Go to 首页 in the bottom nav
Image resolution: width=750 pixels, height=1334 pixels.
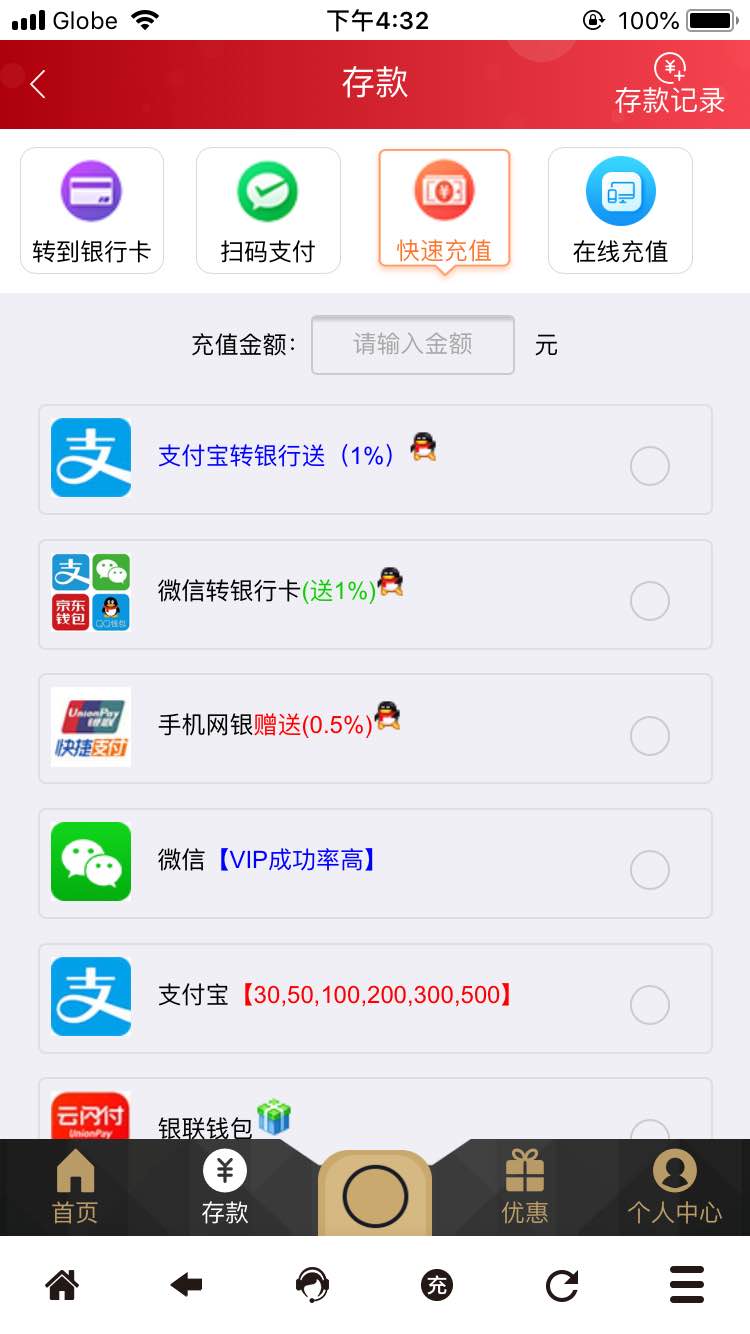pyautogui.click(x=75, y=1188)
